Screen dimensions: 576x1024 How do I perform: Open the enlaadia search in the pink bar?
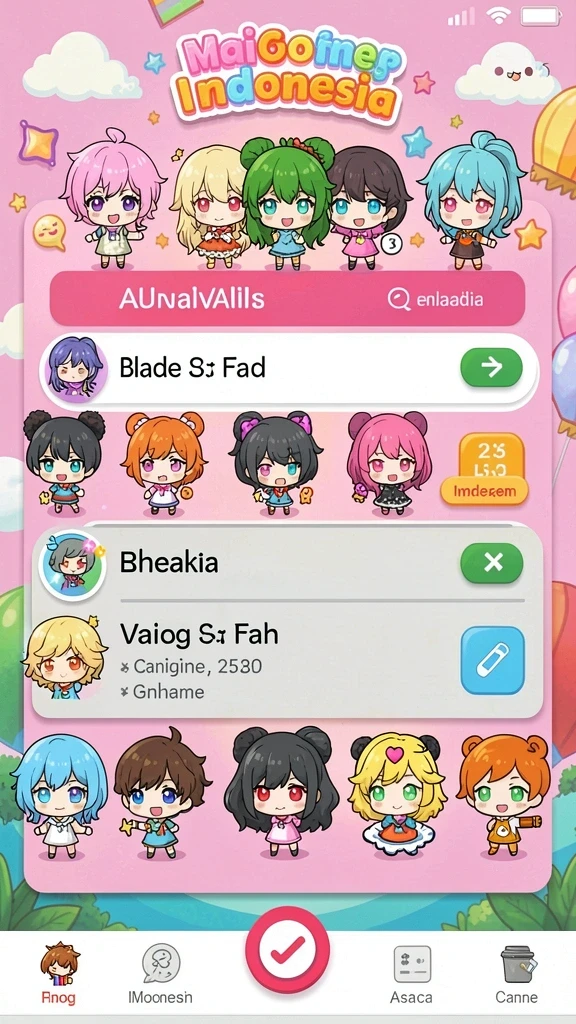(x=435, y=299)
